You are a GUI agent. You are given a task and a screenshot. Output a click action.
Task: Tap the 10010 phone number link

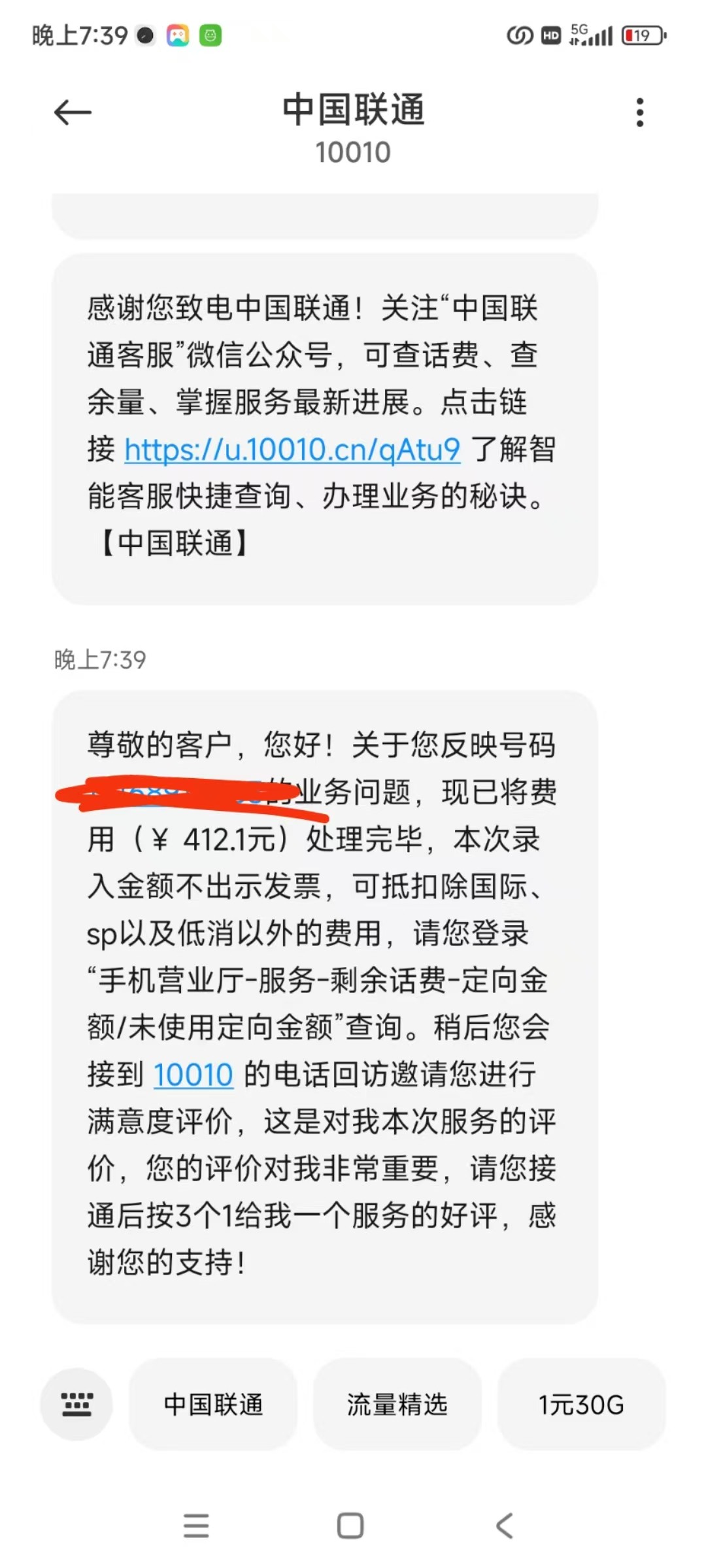(193, 1075)
